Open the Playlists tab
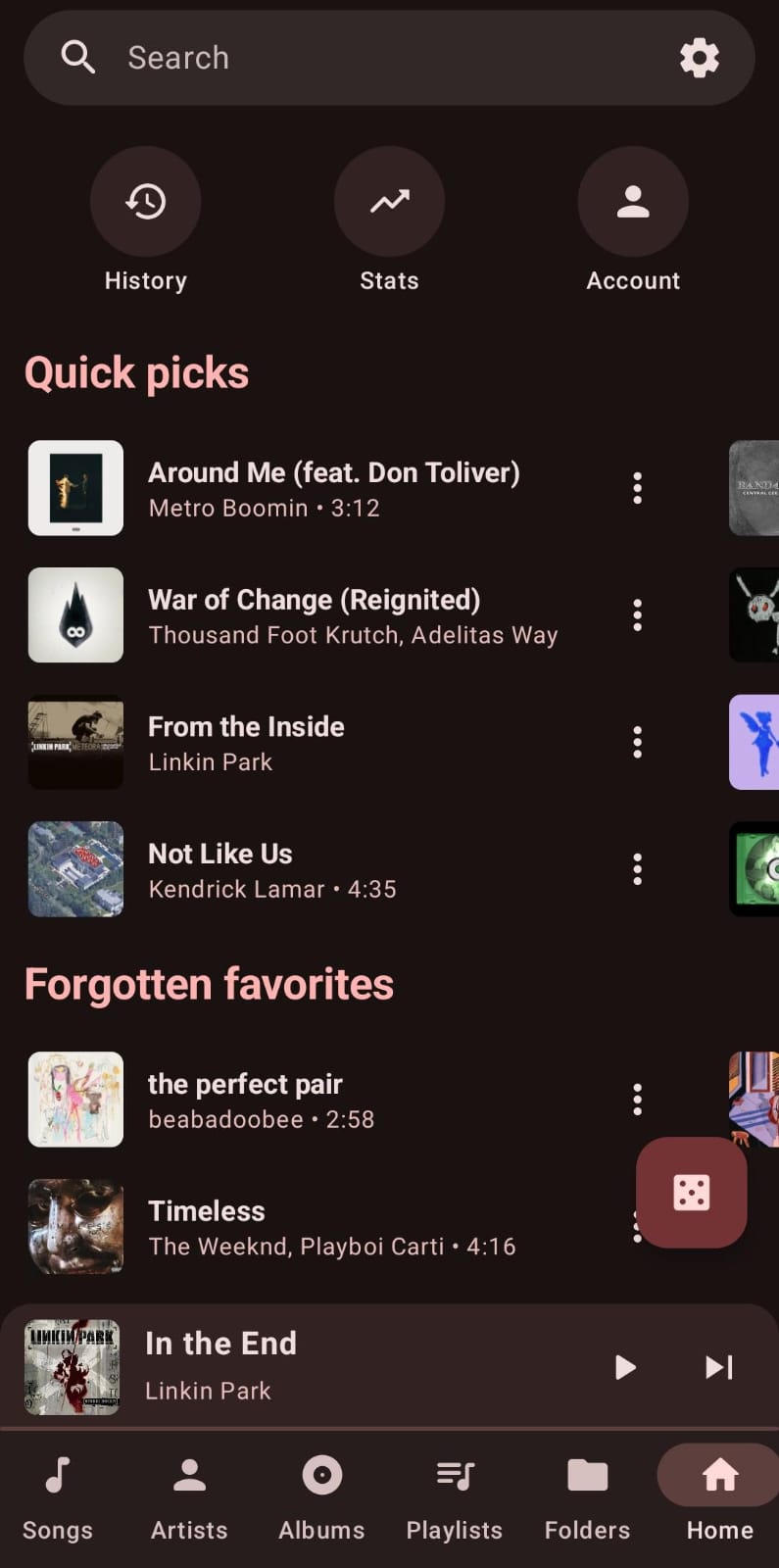Screen dimensions: 779x1568 [455, 1498]
